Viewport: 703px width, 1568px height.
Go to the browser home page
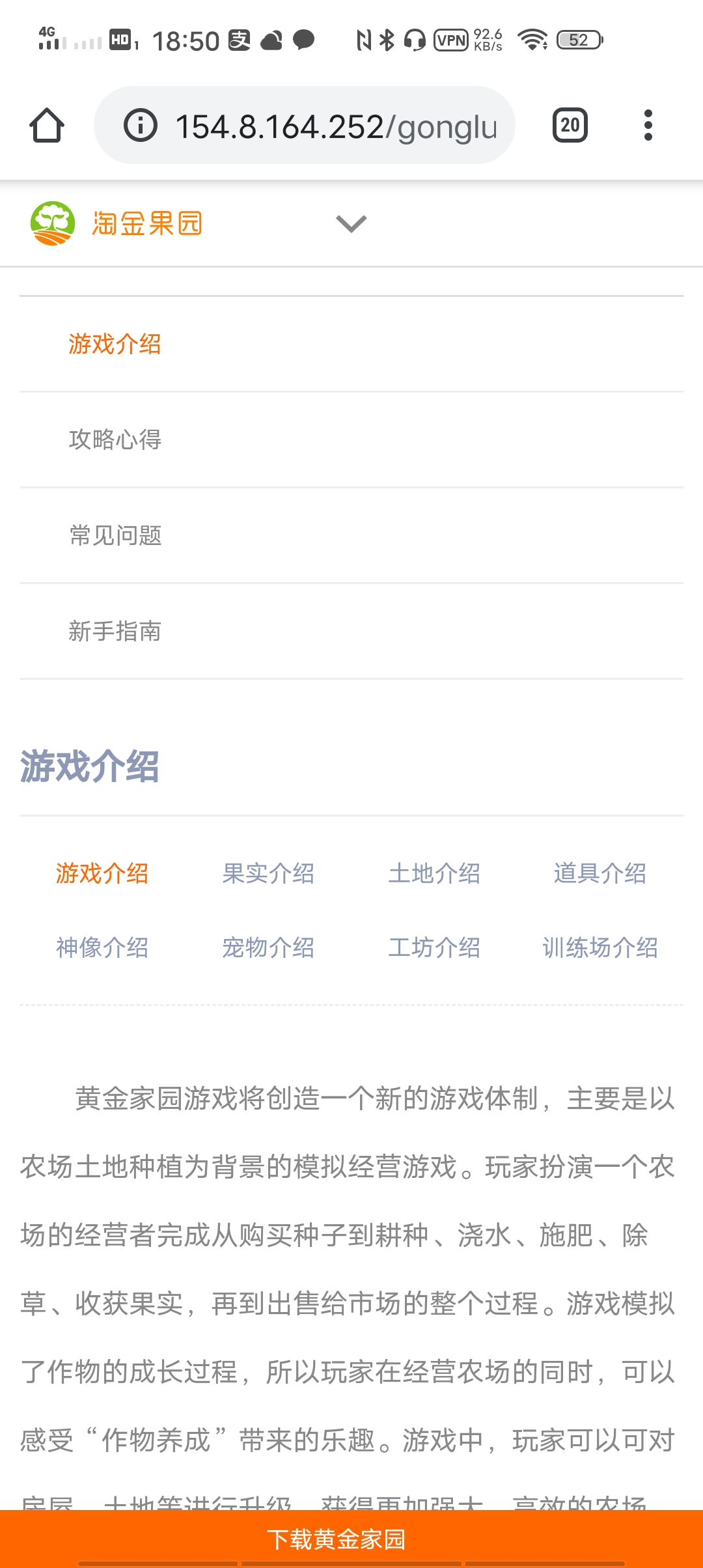pos(47,125)
